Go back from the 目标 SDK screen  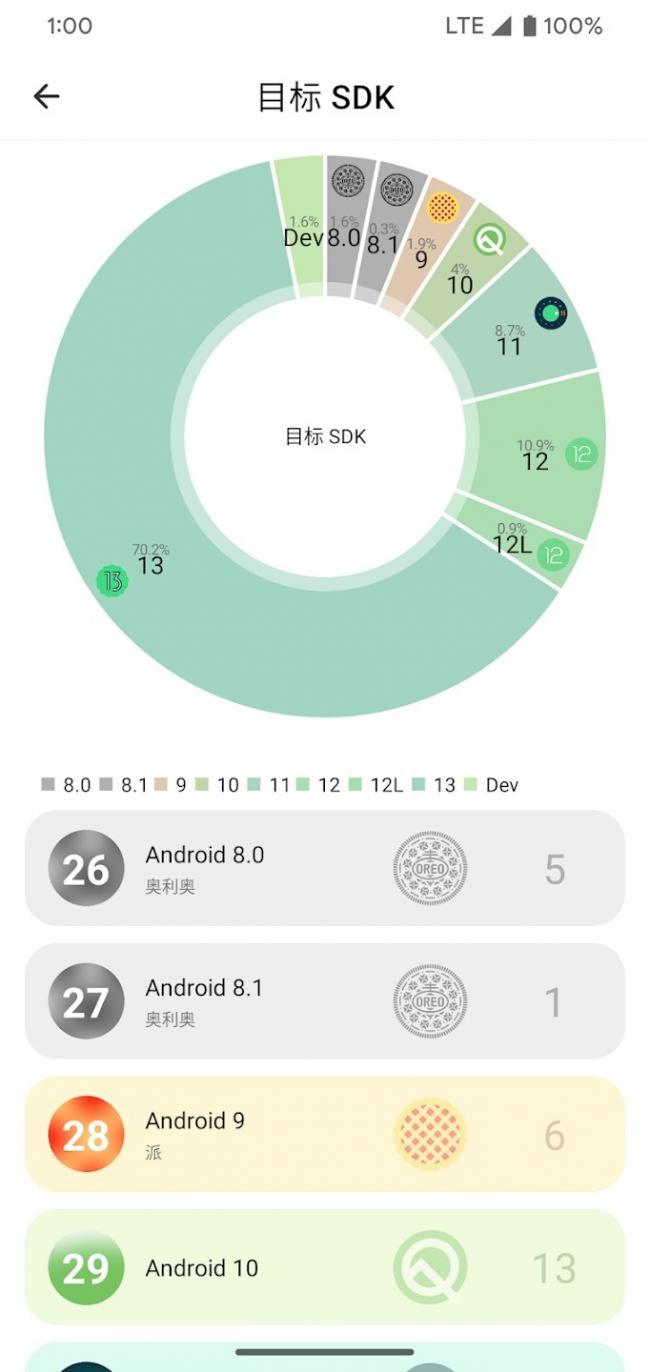(x=47, y=96)
